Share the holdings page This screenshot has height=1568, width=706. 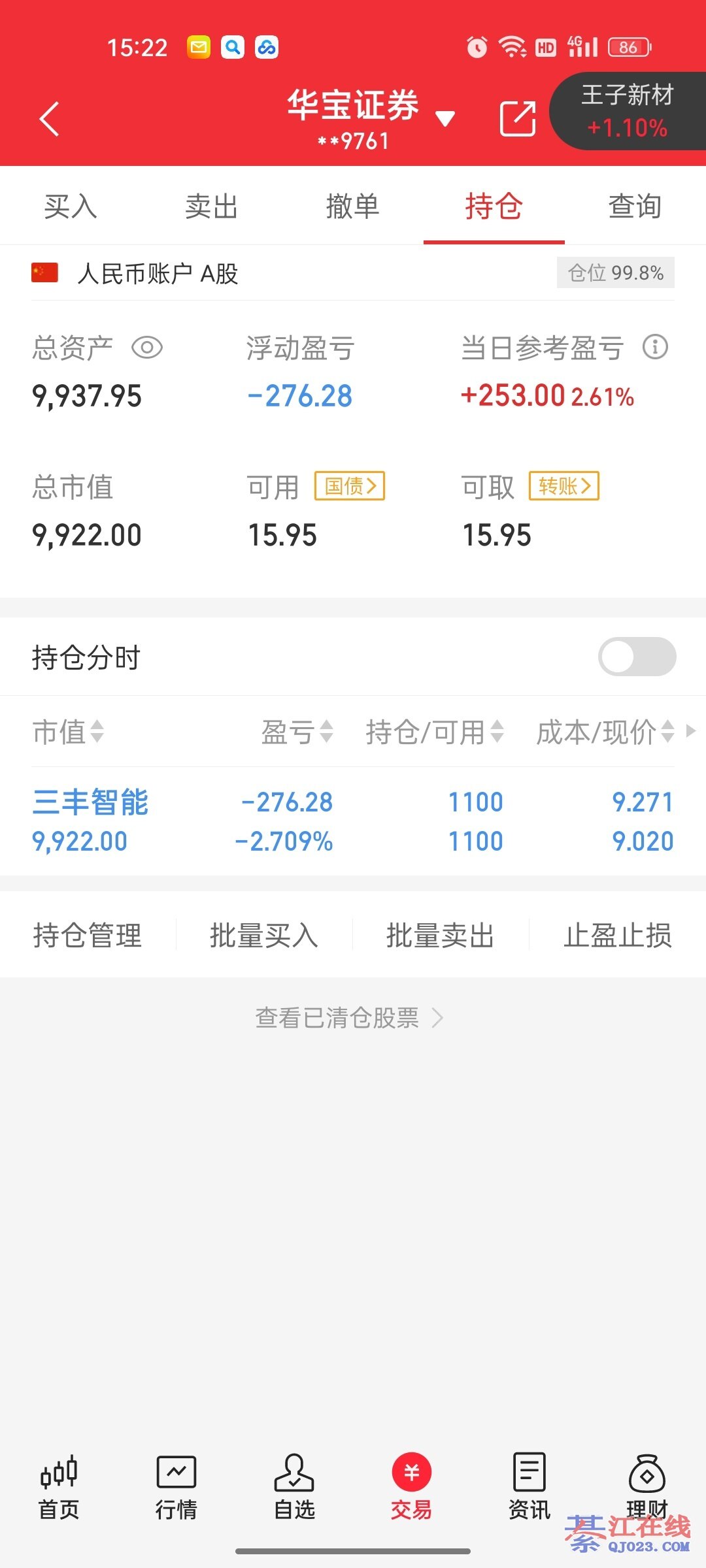pyautogui.click(x=517, y=119)
